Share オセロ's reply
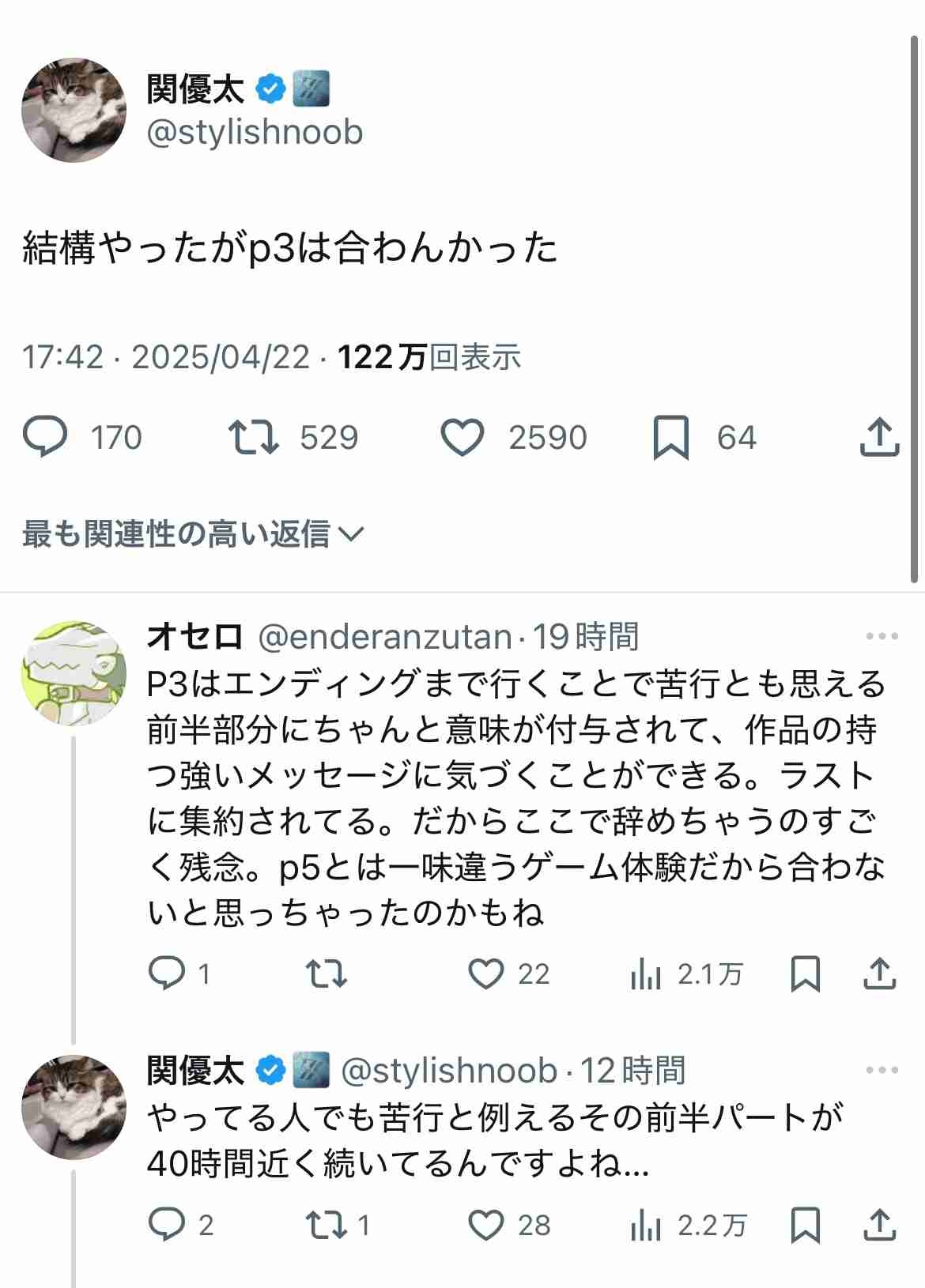 [x=879, y=974]
